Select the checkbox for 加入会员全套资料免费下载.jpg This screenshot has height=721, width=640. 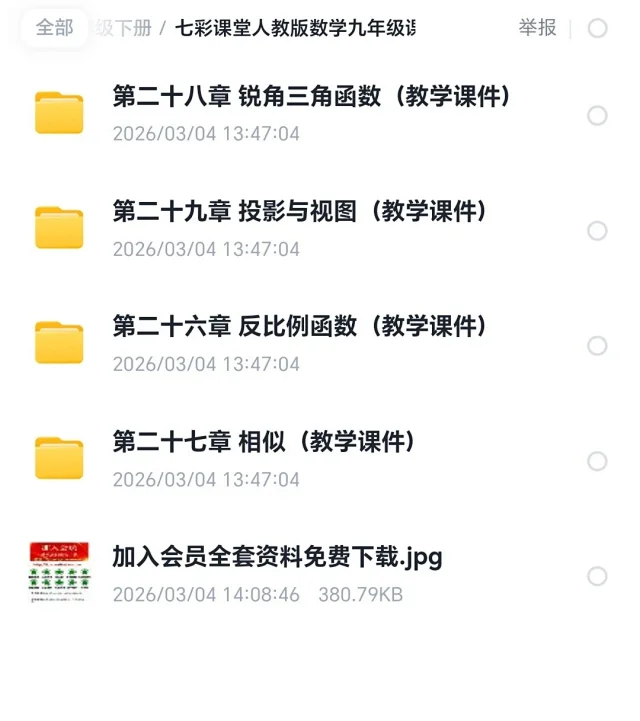coord(597,576)
